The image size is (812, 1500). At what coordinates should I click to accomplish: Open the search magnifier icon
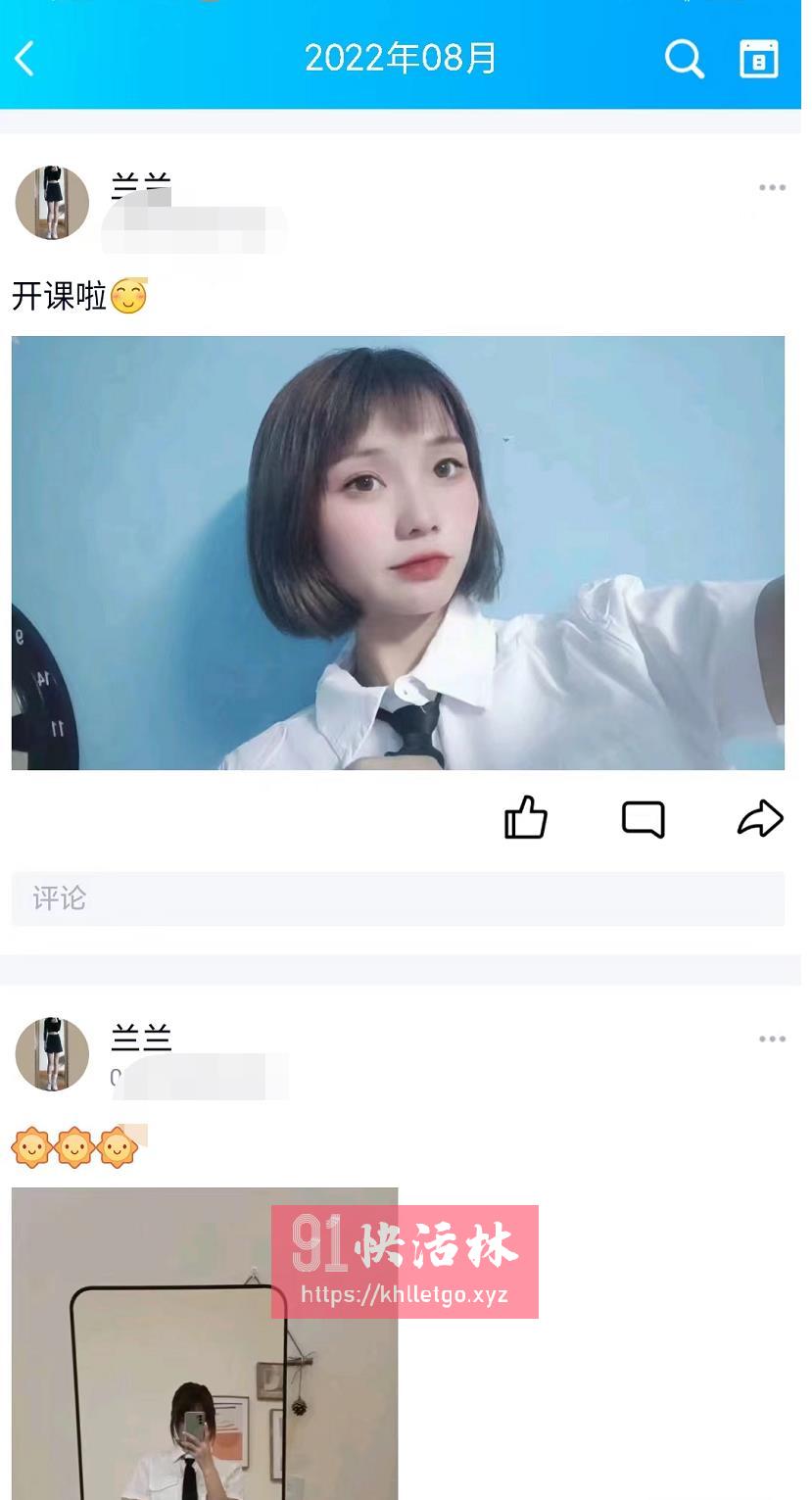[684, 59]
